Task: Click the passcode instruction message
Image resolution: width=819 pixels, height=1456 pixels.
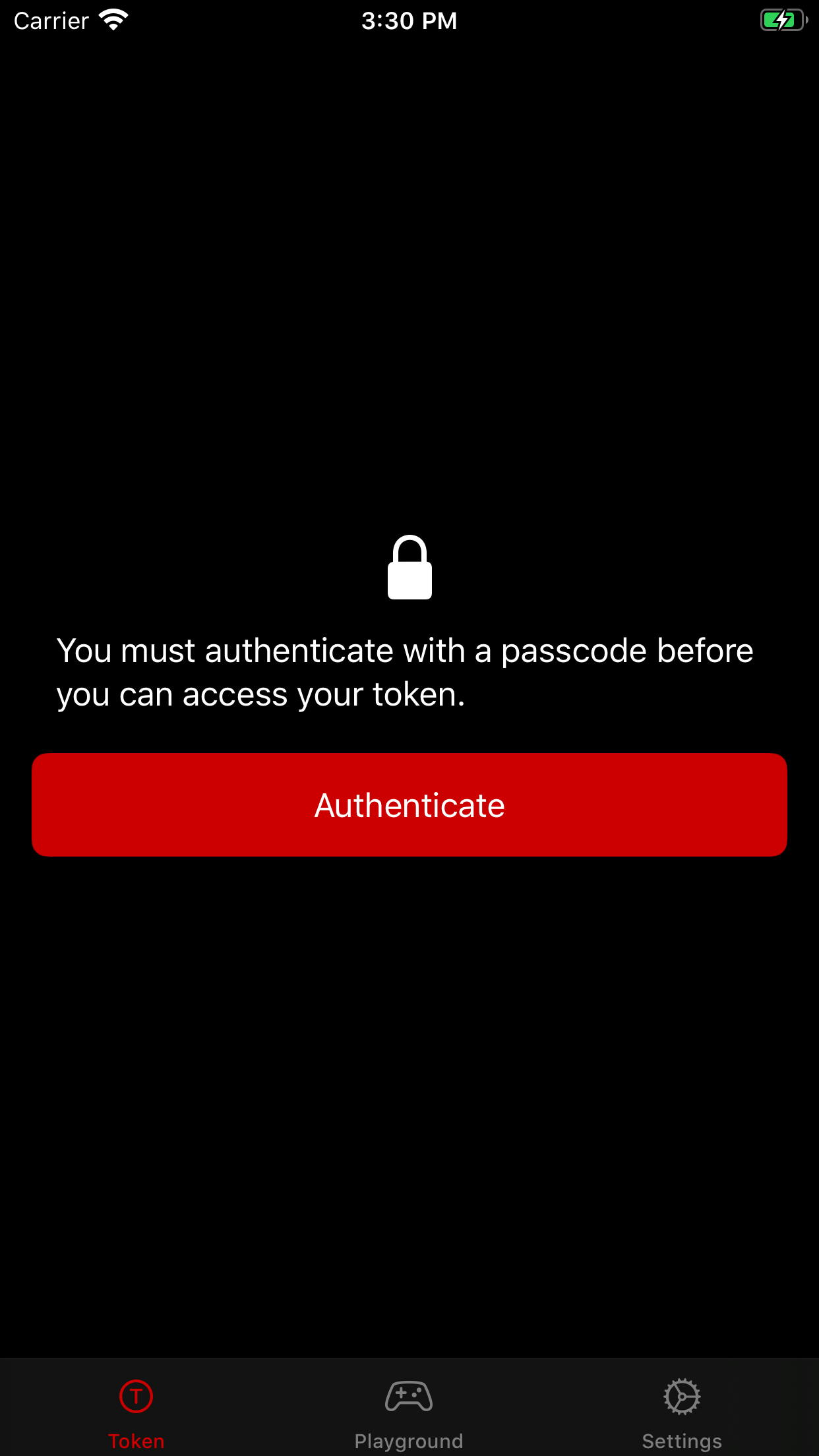Action: (x=404, y=671)
